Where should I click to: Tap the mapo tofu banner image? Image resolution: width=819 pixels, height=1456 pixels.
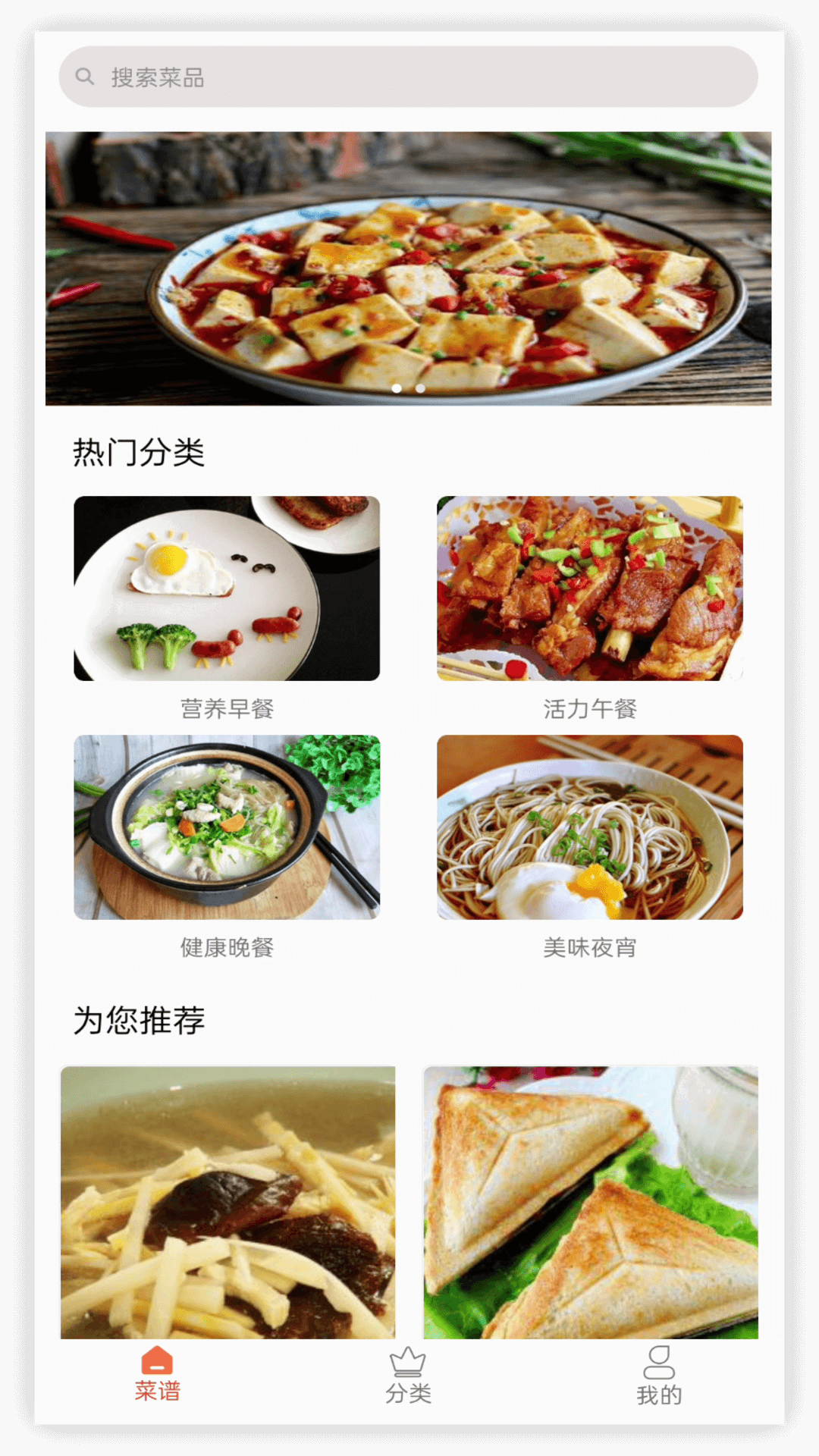click(x=409, y=266)
